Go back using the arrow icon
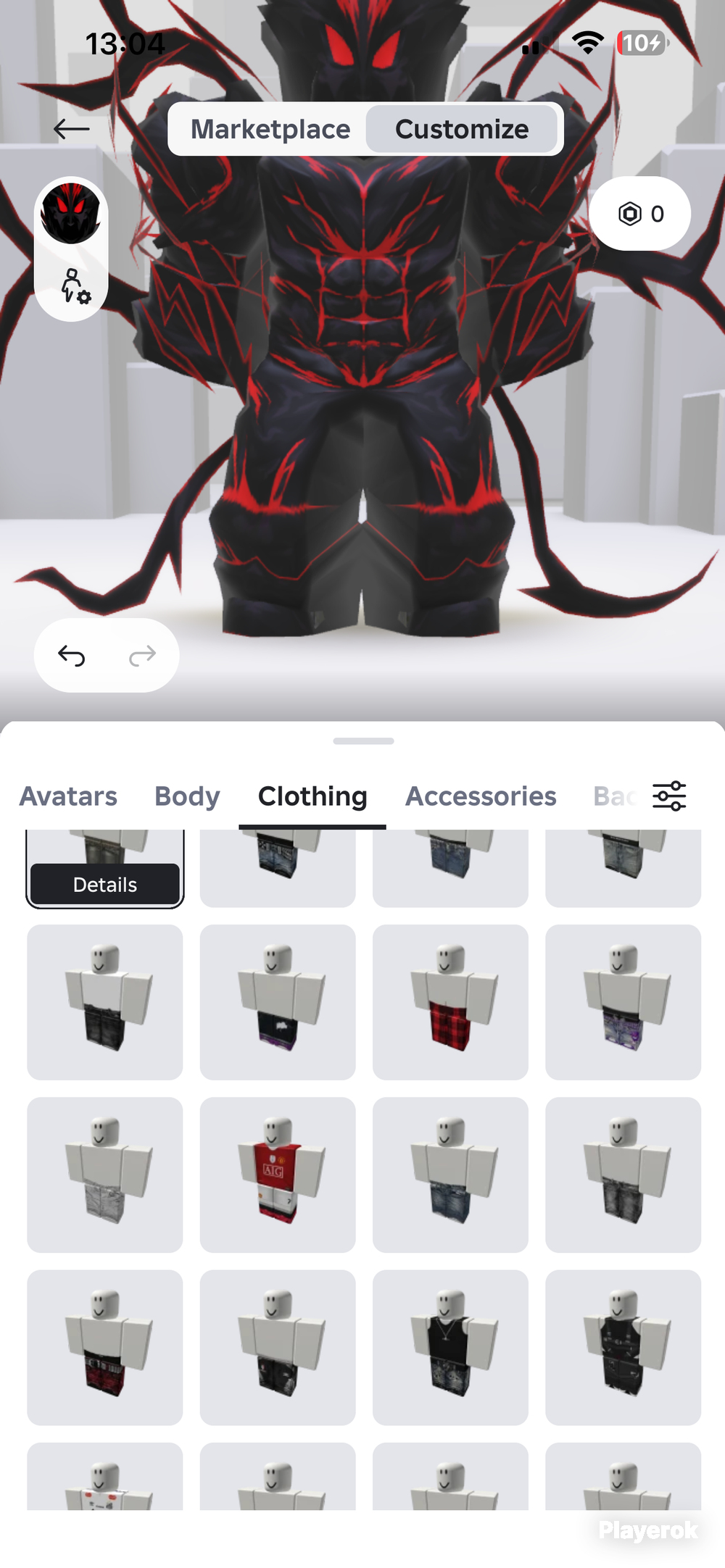 (71, 130)
